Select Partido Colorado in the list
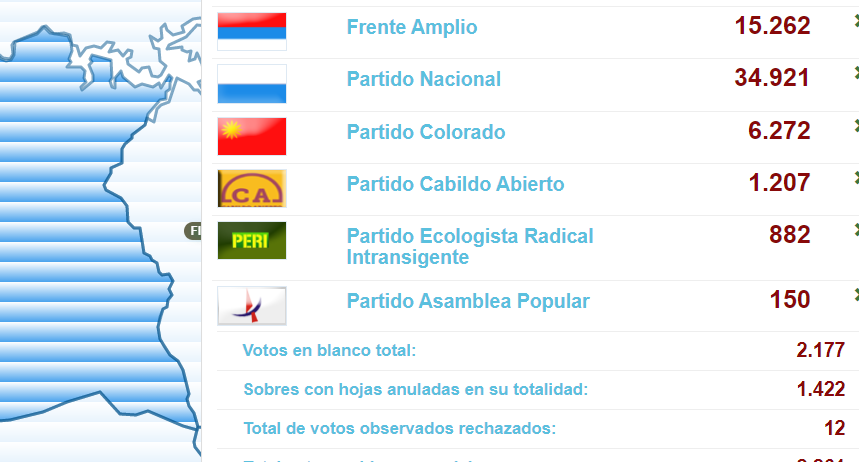 coord(426,132)
